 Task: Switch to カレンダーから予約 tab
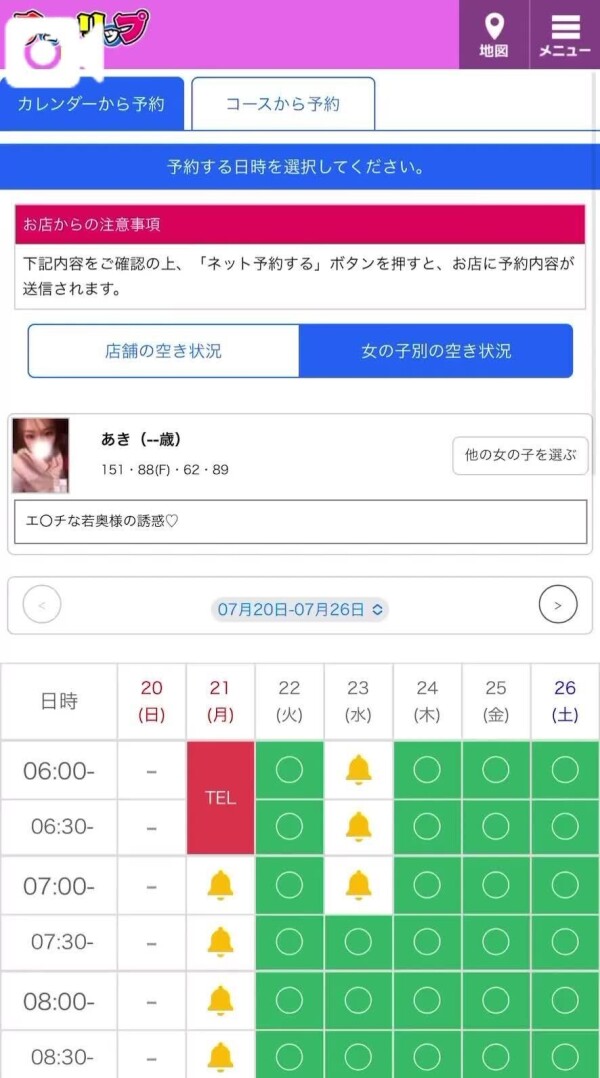(91, 104)
